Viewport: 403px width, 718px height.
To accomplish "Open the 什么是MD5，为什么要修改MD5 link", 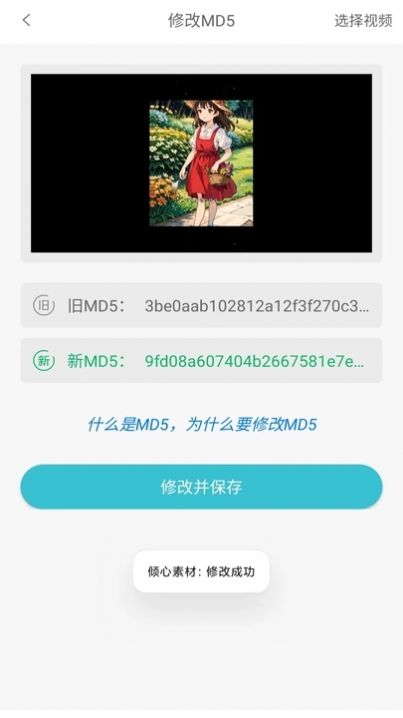I will click(x=202, y=424).
